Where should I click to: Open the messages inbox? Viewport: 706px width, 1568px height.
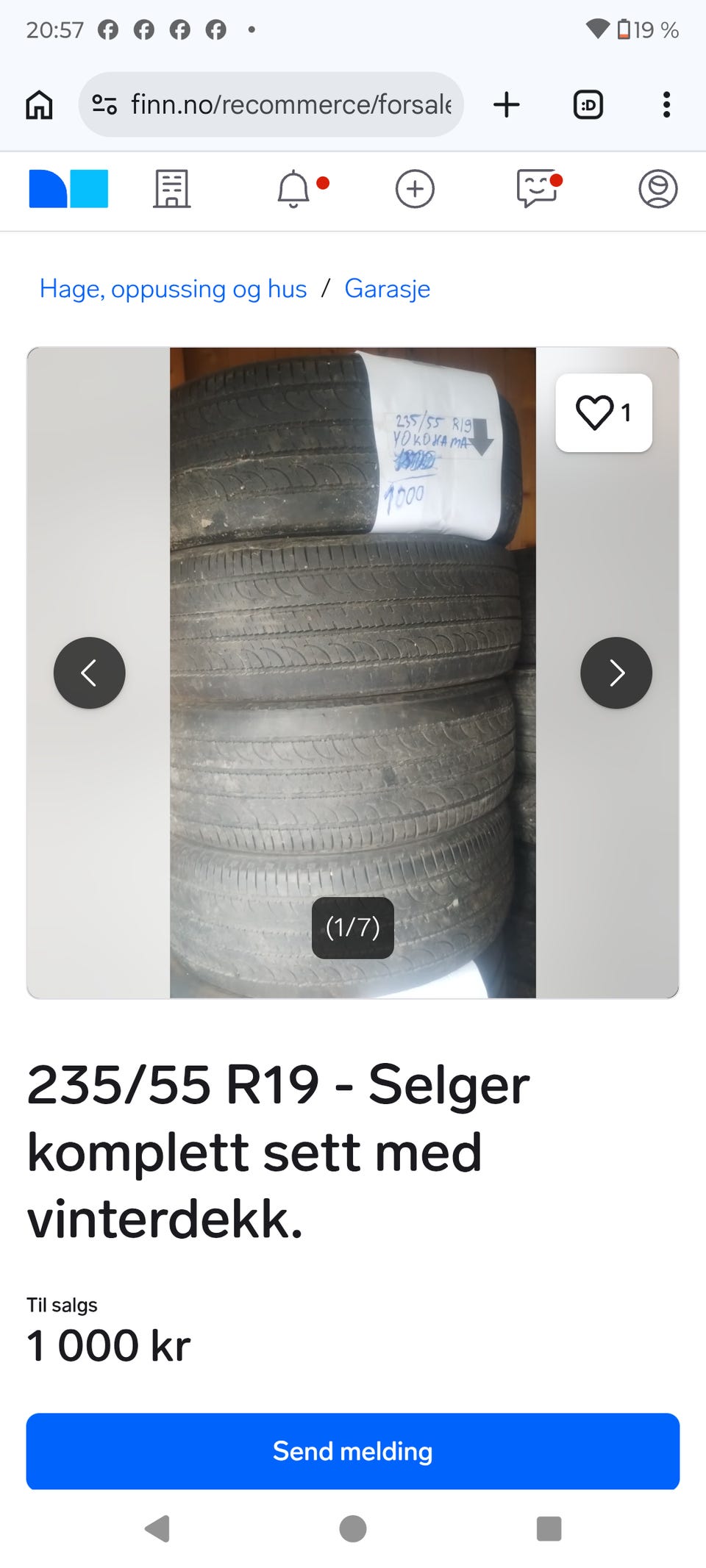pos(536,189)
